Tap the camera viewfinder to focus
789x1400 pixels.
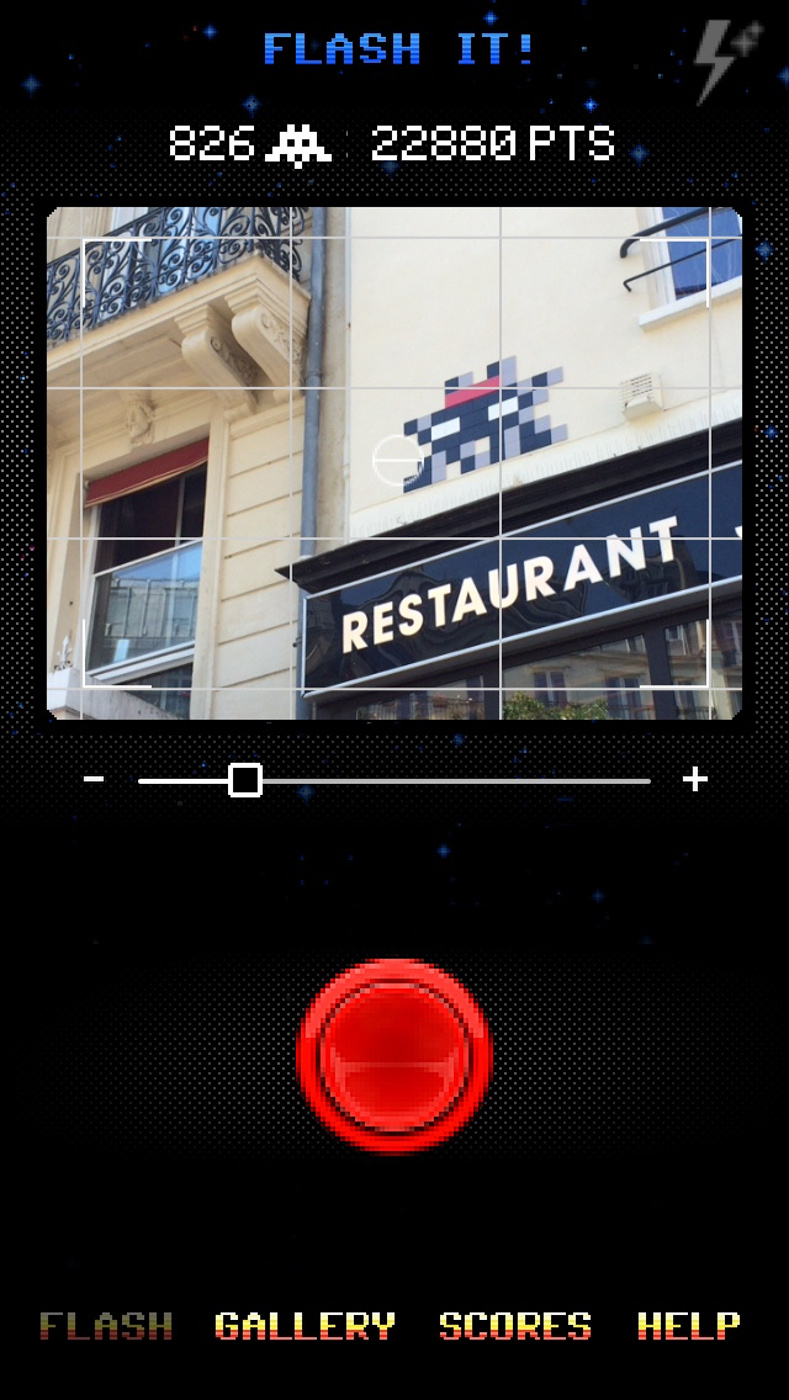click(395, 463)
